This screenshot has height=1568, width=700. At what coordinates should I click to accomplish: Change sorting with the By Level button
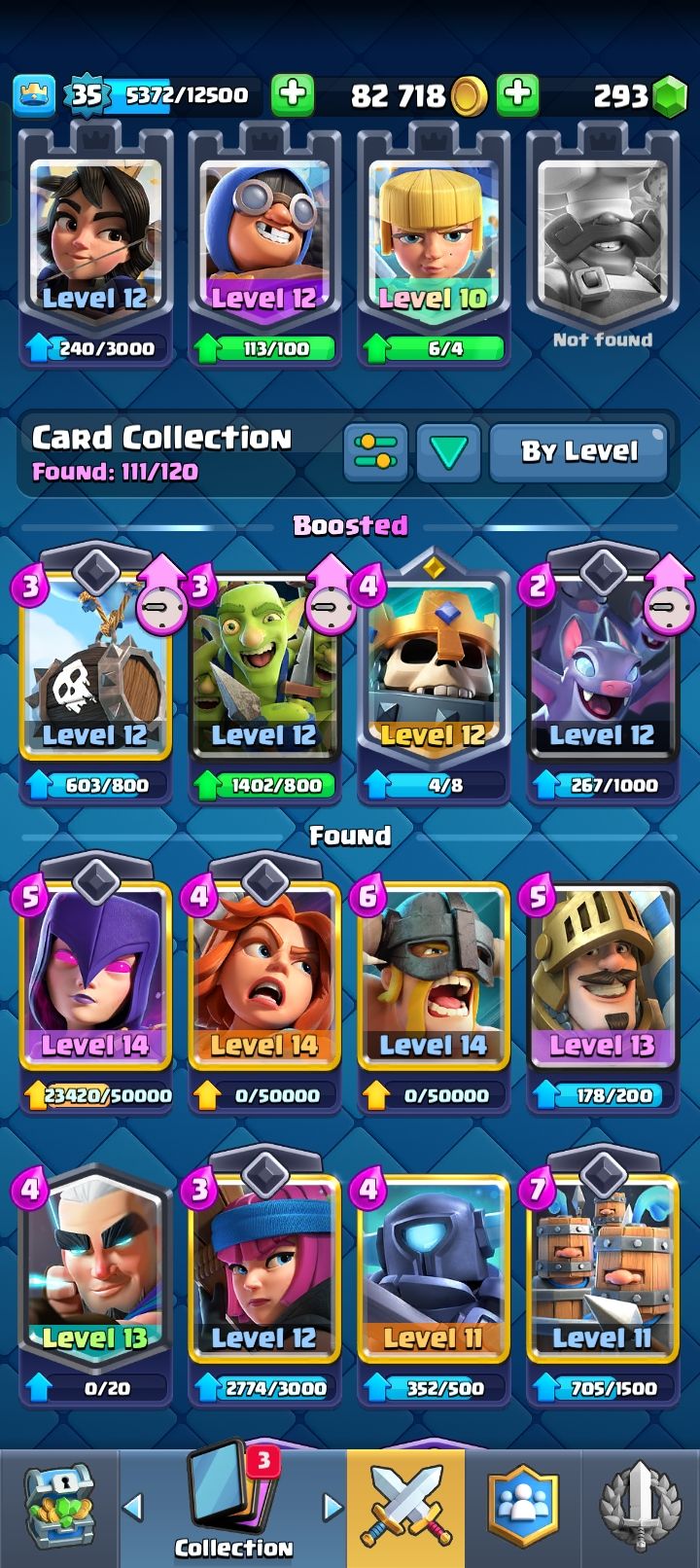tap(578, 451)
